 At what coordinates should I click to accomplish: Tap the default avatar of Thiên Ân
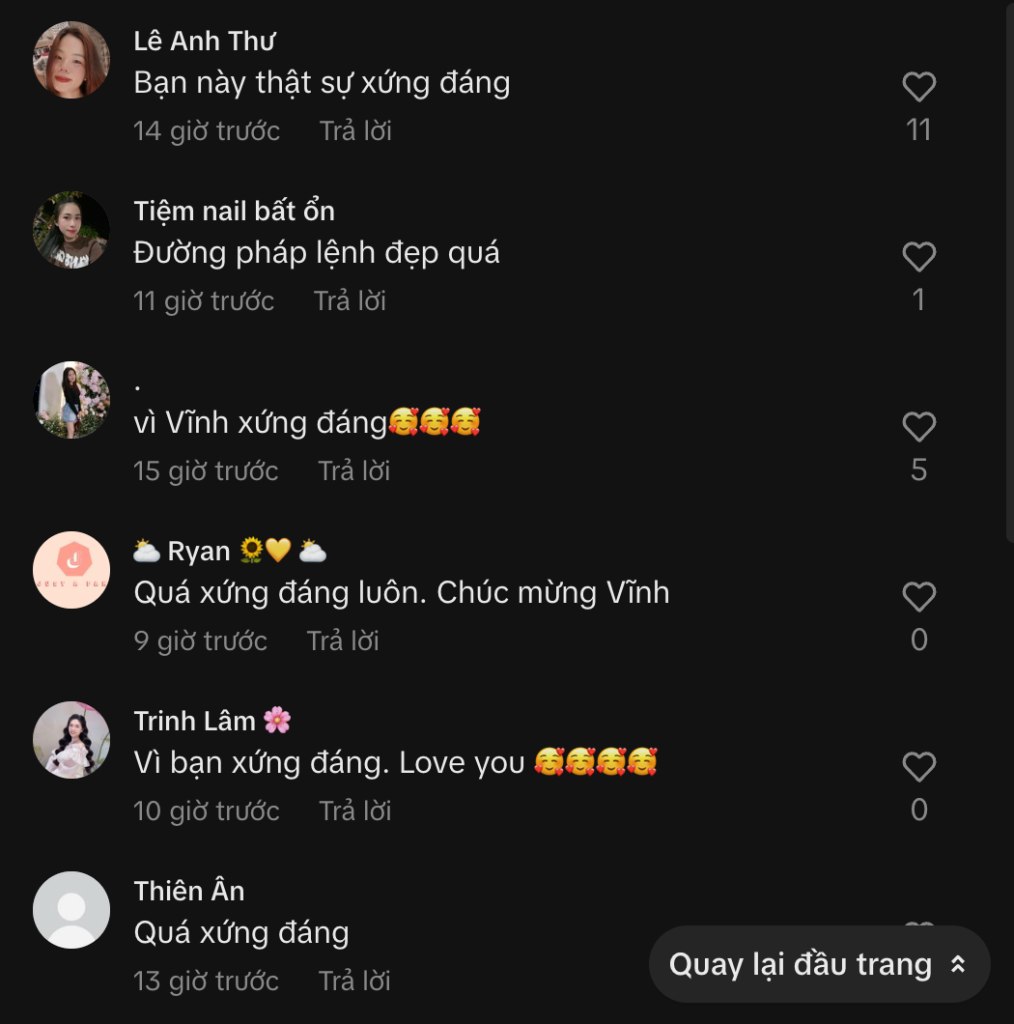coord(71,909)
